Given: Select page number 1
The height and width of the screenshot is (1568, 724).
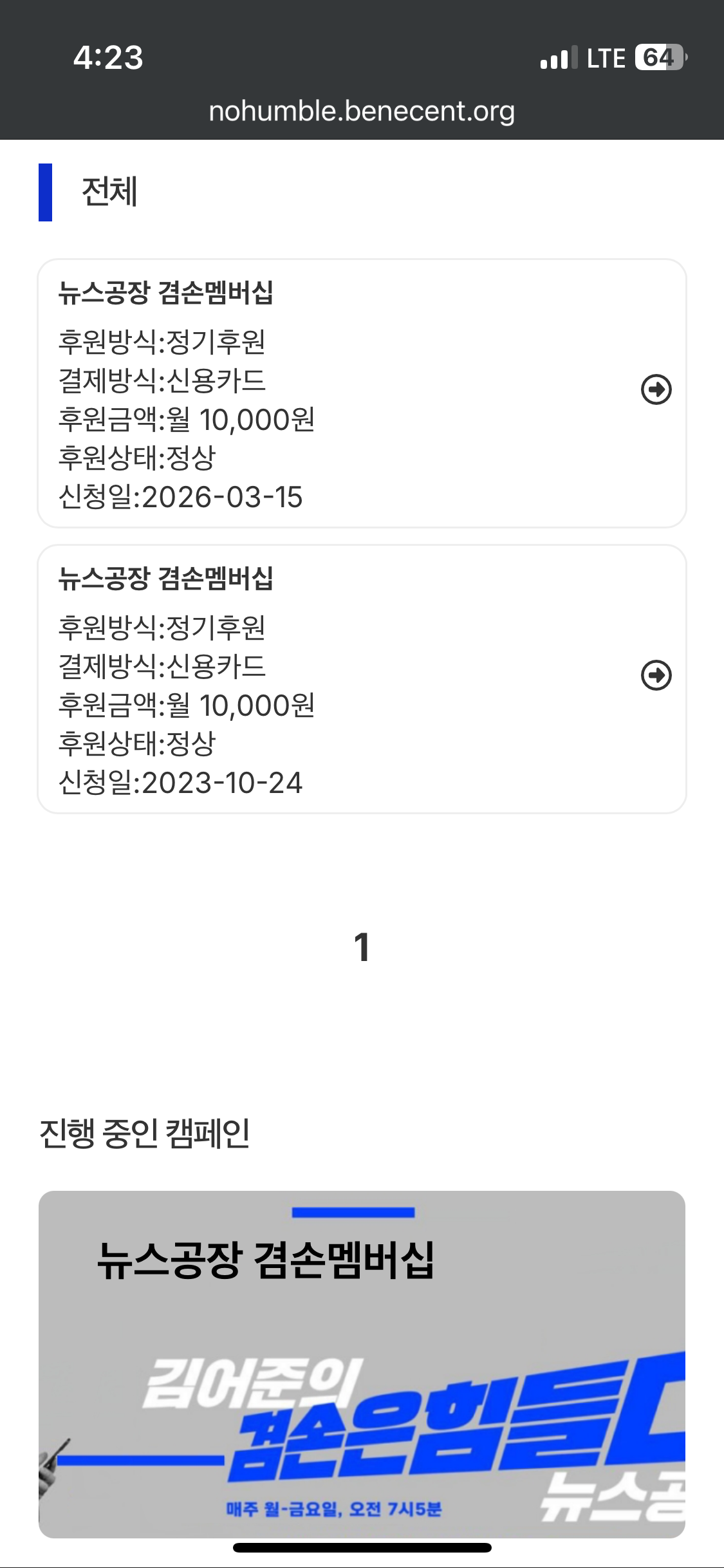Looking at the screenshot, I should [362, 947].
